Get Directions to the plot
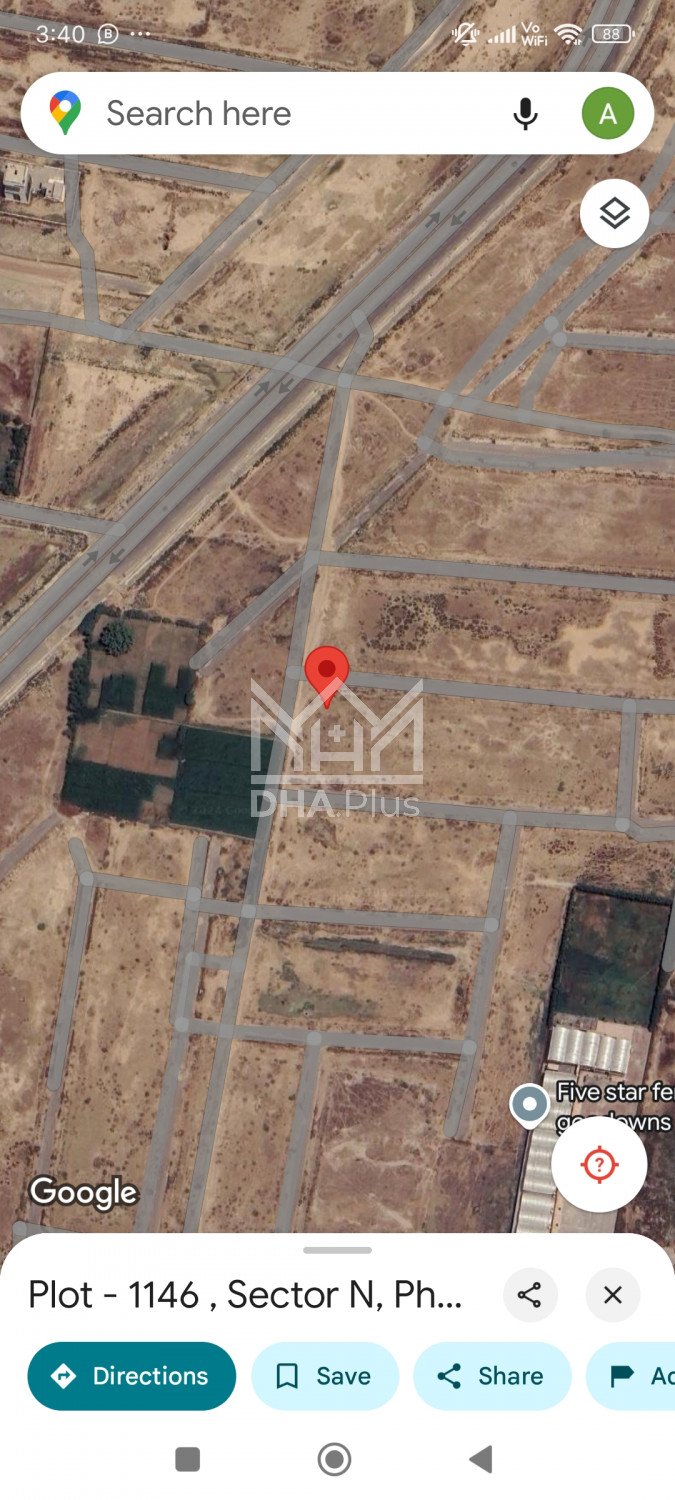Image resolution: width=675 pixels, height=1500 pixels. point(131,1376)
